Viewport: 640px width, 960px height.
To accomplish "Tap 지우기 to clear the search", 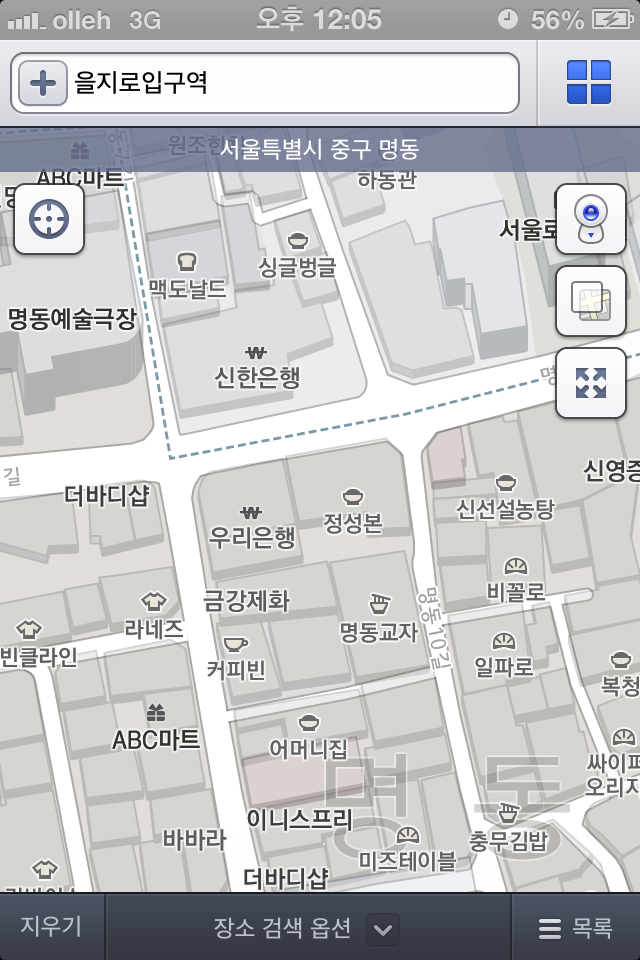I will pos(51,926).
